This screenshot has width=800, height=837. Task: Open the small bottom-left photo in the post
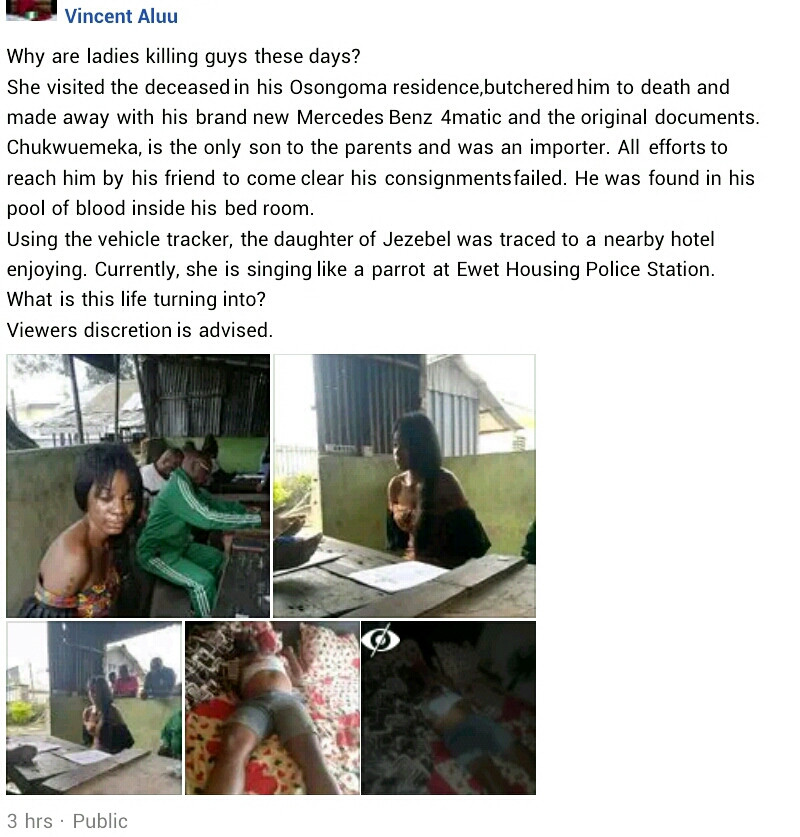pyautogui.click(x=94, y=707)
